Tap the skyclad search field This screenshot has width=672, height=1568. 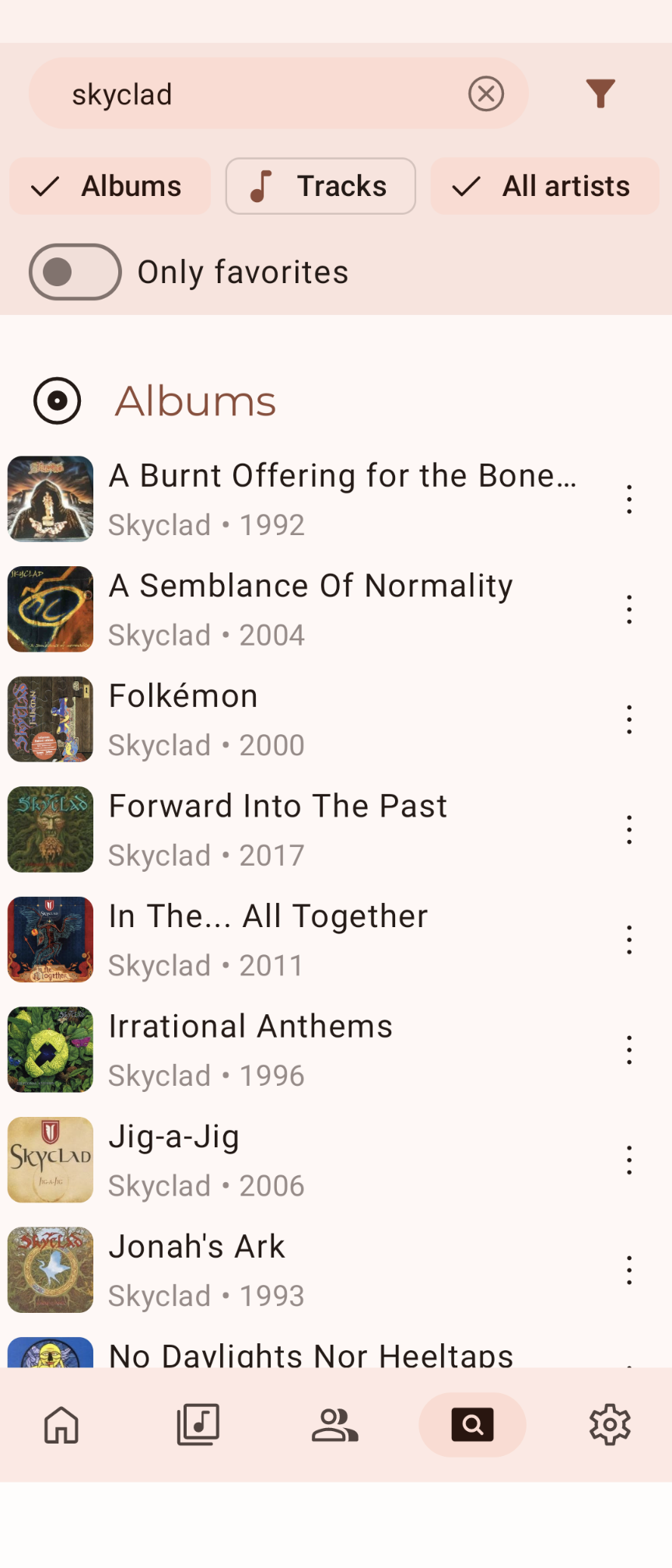pos(257,94)
